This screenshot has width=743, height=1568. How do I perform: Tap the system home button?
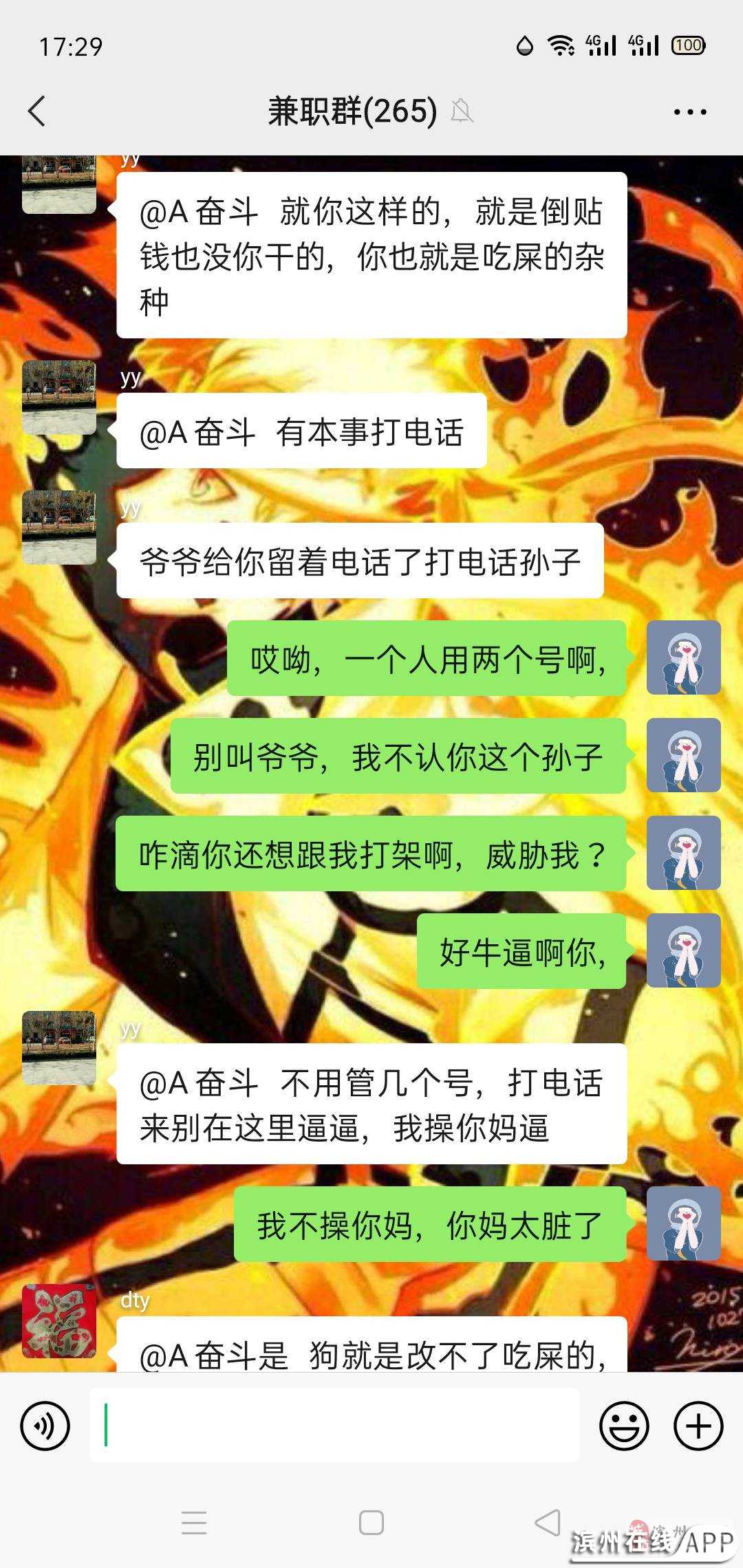[371, 1523]
